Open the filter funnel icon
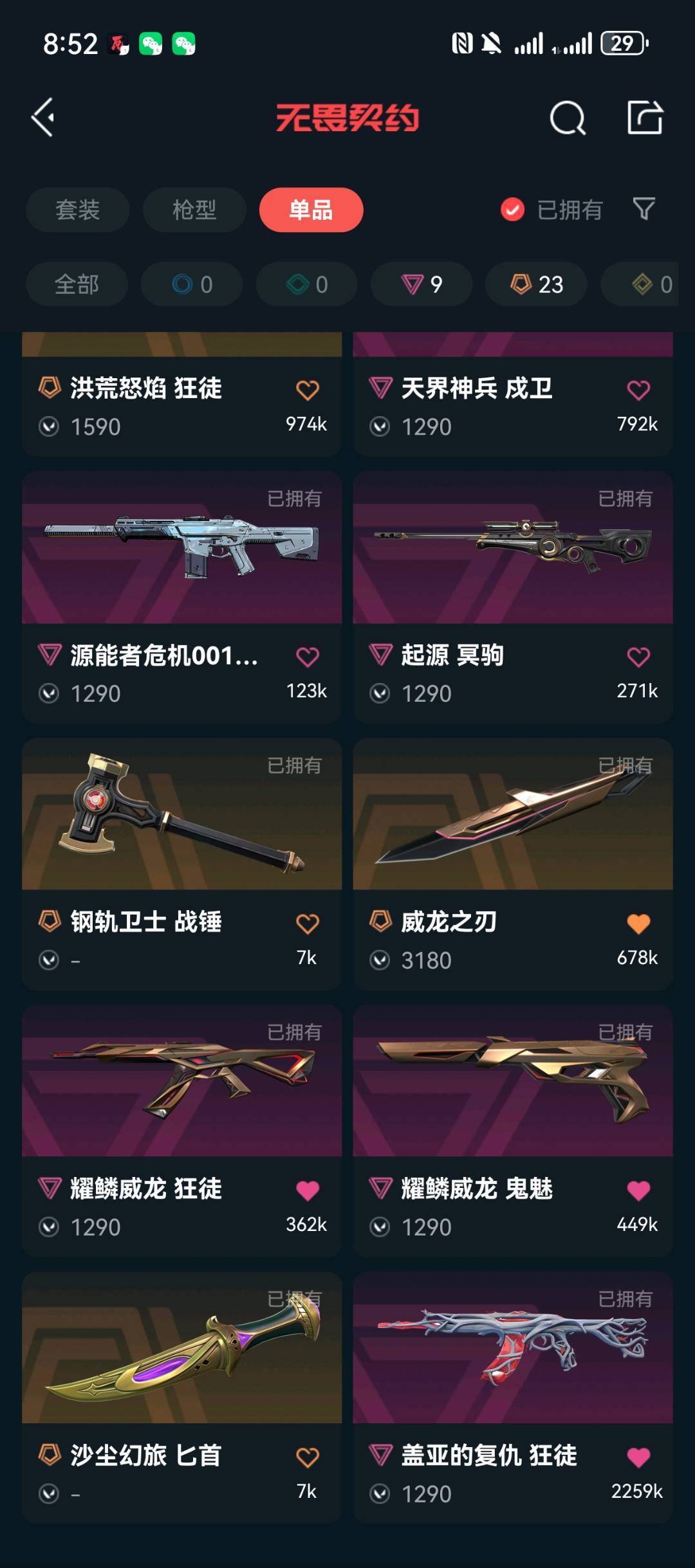 [644, 209]
